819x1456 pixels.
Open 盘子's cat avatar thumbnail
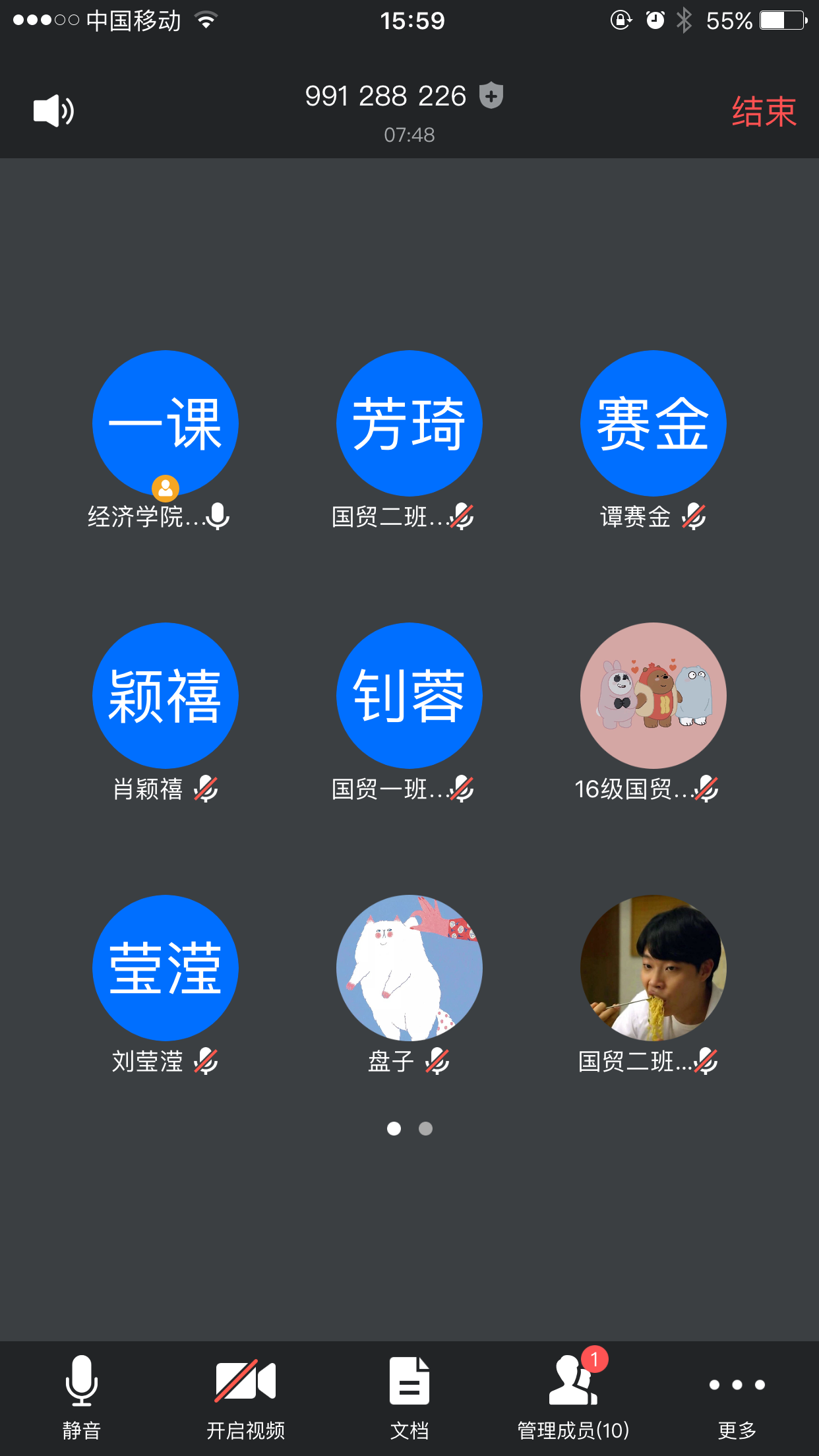(409, 968)
